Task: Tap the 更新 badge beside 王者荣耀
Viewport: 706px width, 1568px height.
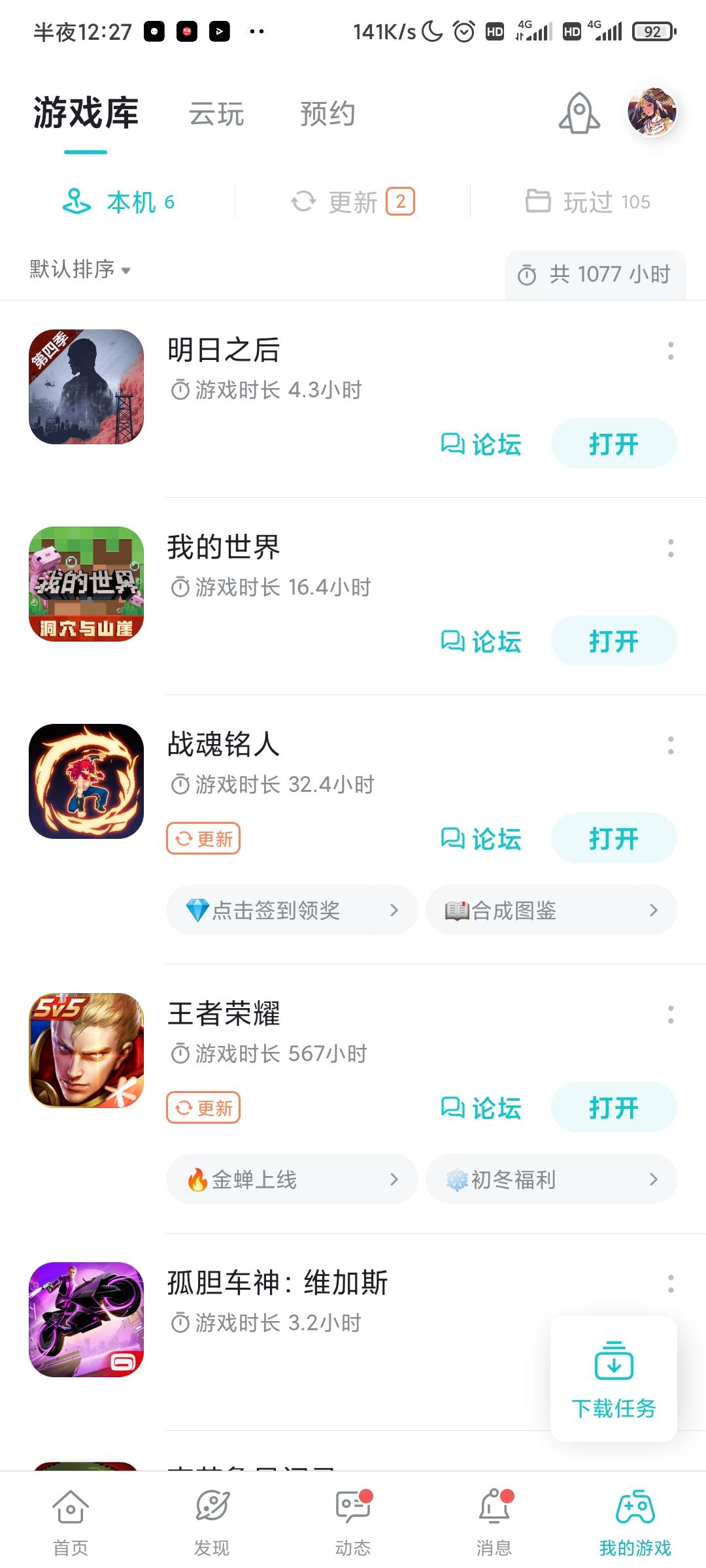Action: (x=203, y=1107)
